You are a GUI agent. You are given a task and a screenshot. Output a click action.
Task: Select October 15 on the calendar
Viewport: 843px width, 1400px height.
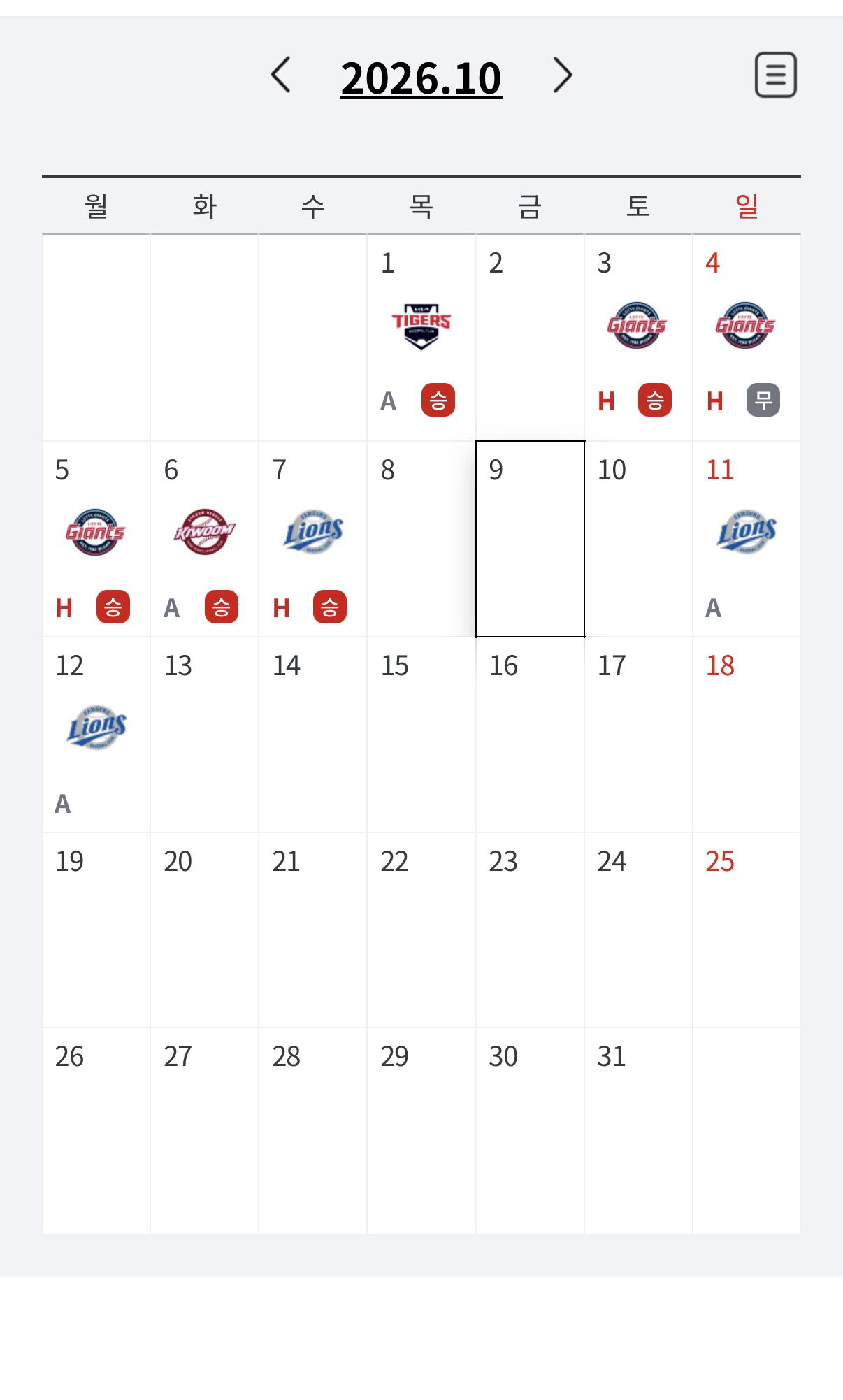coord(421,735)
